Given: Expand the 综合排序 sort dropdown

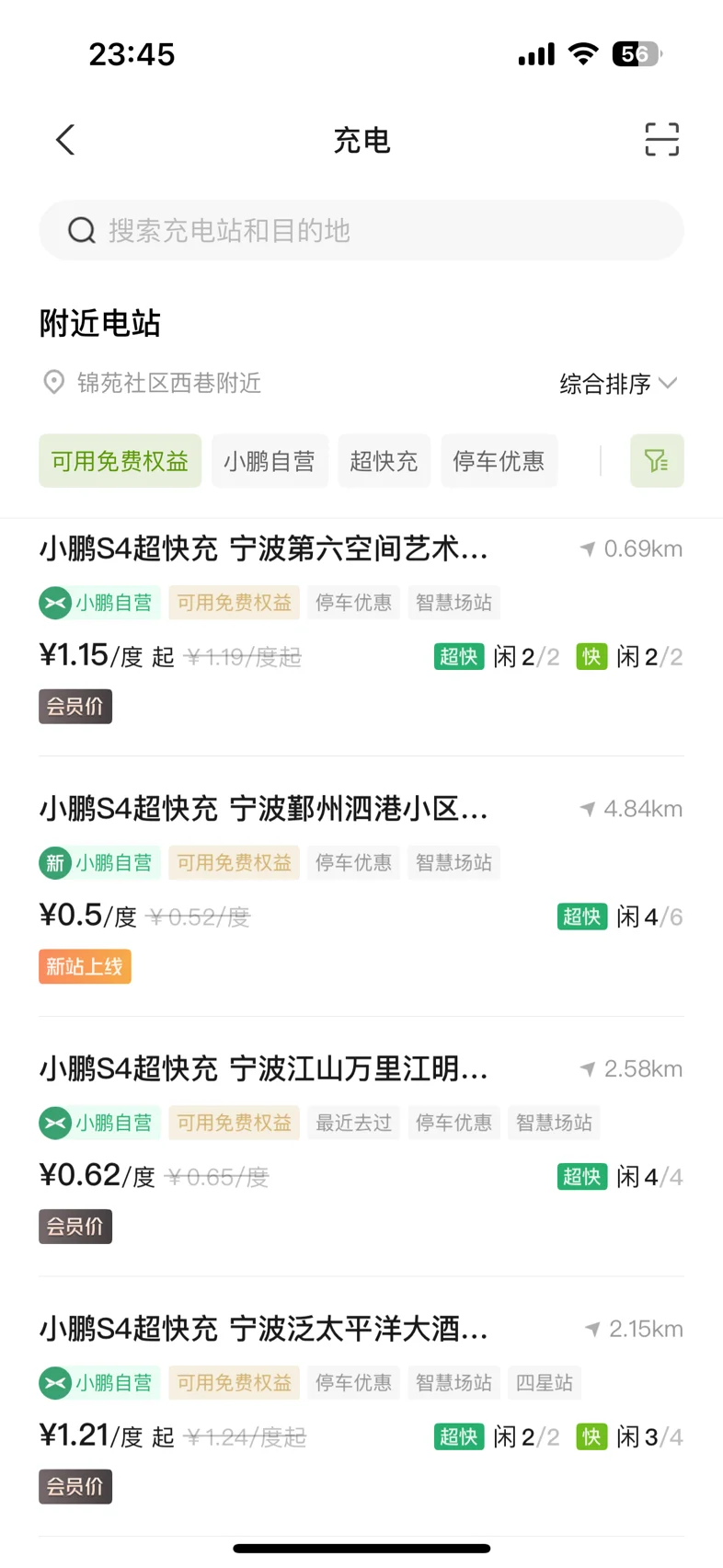Looking at the screenshot, I should [x=618, y=383].
